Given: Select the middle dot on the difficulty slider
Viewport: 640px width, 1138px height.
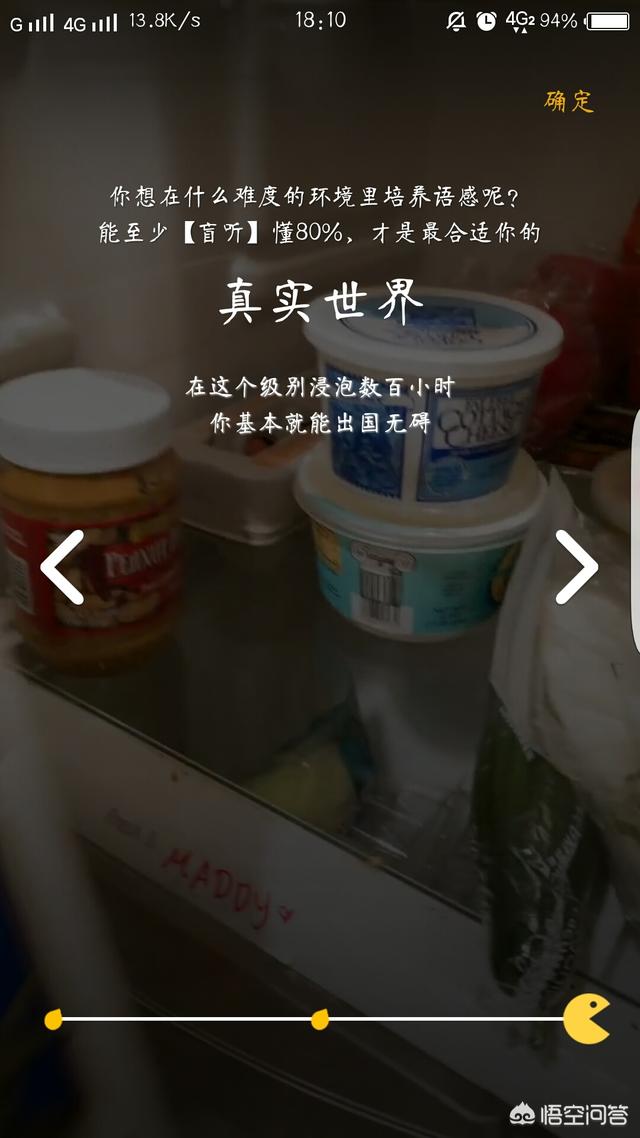Looking at the screenshot, I should tap(320, 1019).
